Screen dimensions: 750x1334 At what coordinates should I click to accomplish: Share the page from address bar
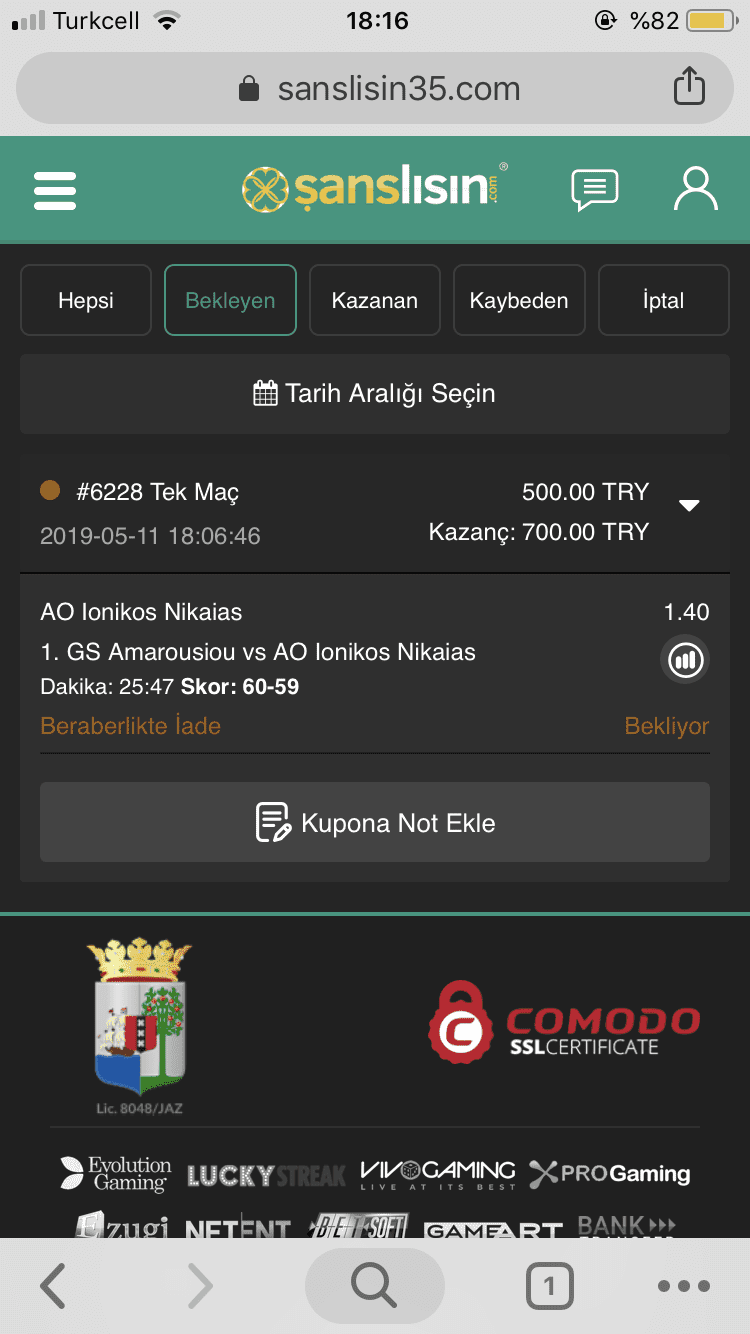[x=689, y=88]
